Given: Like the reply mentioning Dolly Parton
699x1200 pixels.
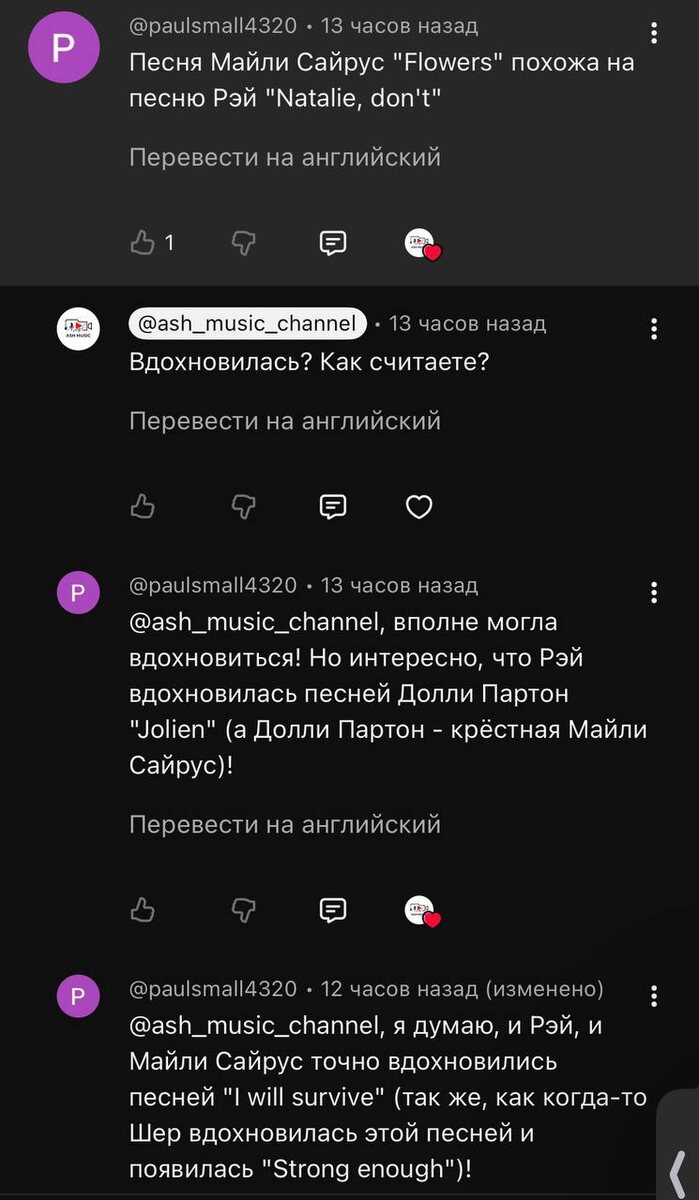Looking at the screenshot, I should pos(143,909).
